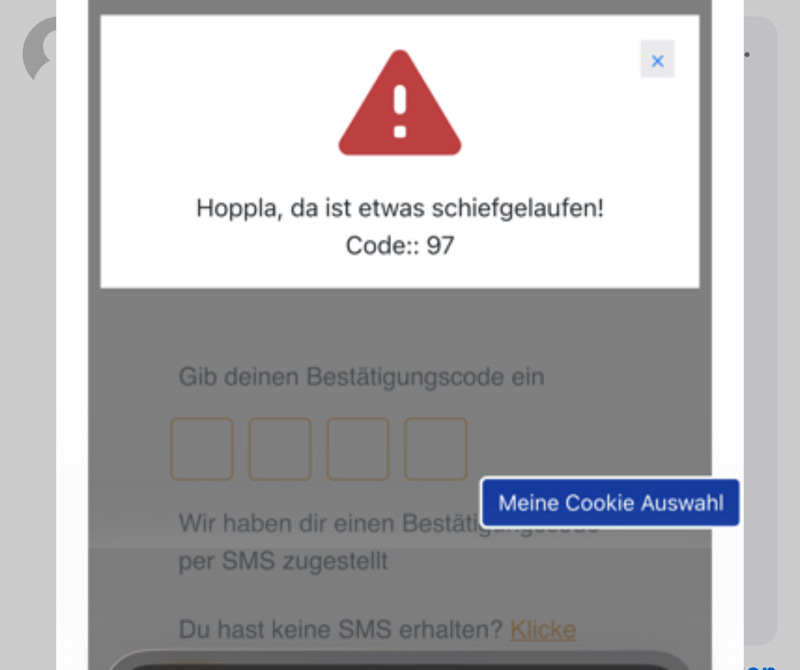
Task: Close the error dialog
Action: click(657, 60)
